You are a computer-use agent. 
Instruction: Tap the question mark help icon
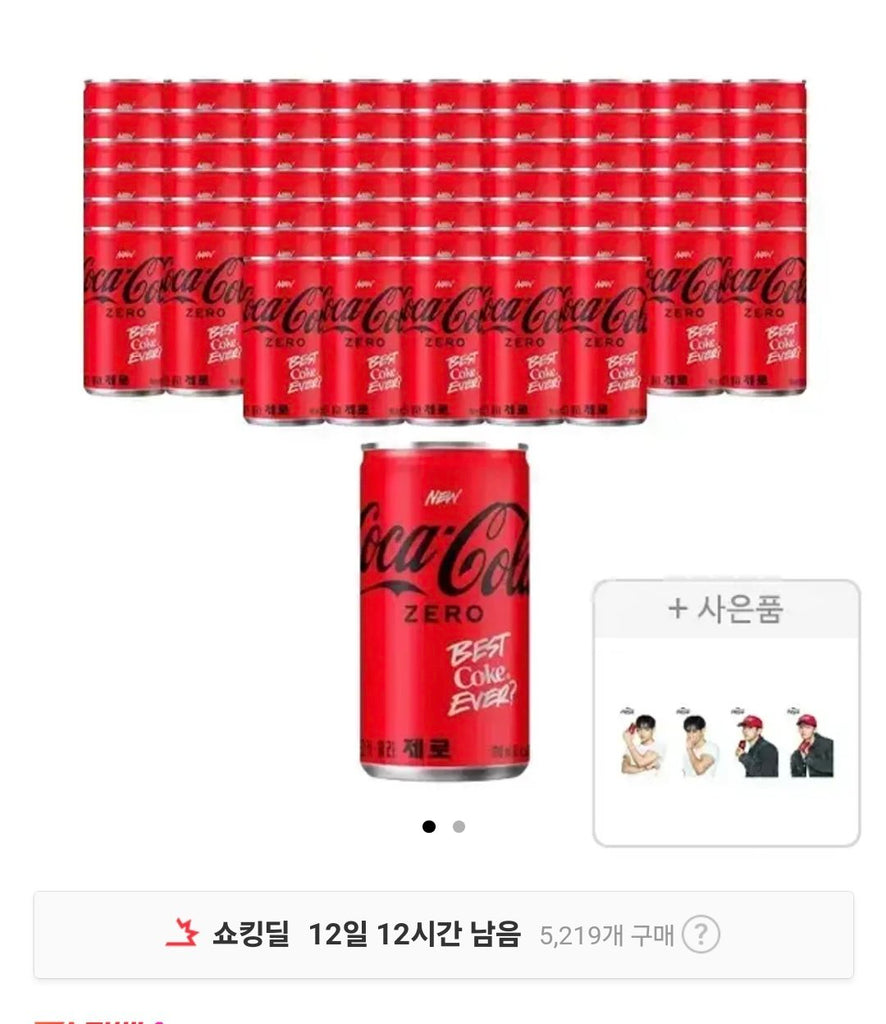coord(701,935)
